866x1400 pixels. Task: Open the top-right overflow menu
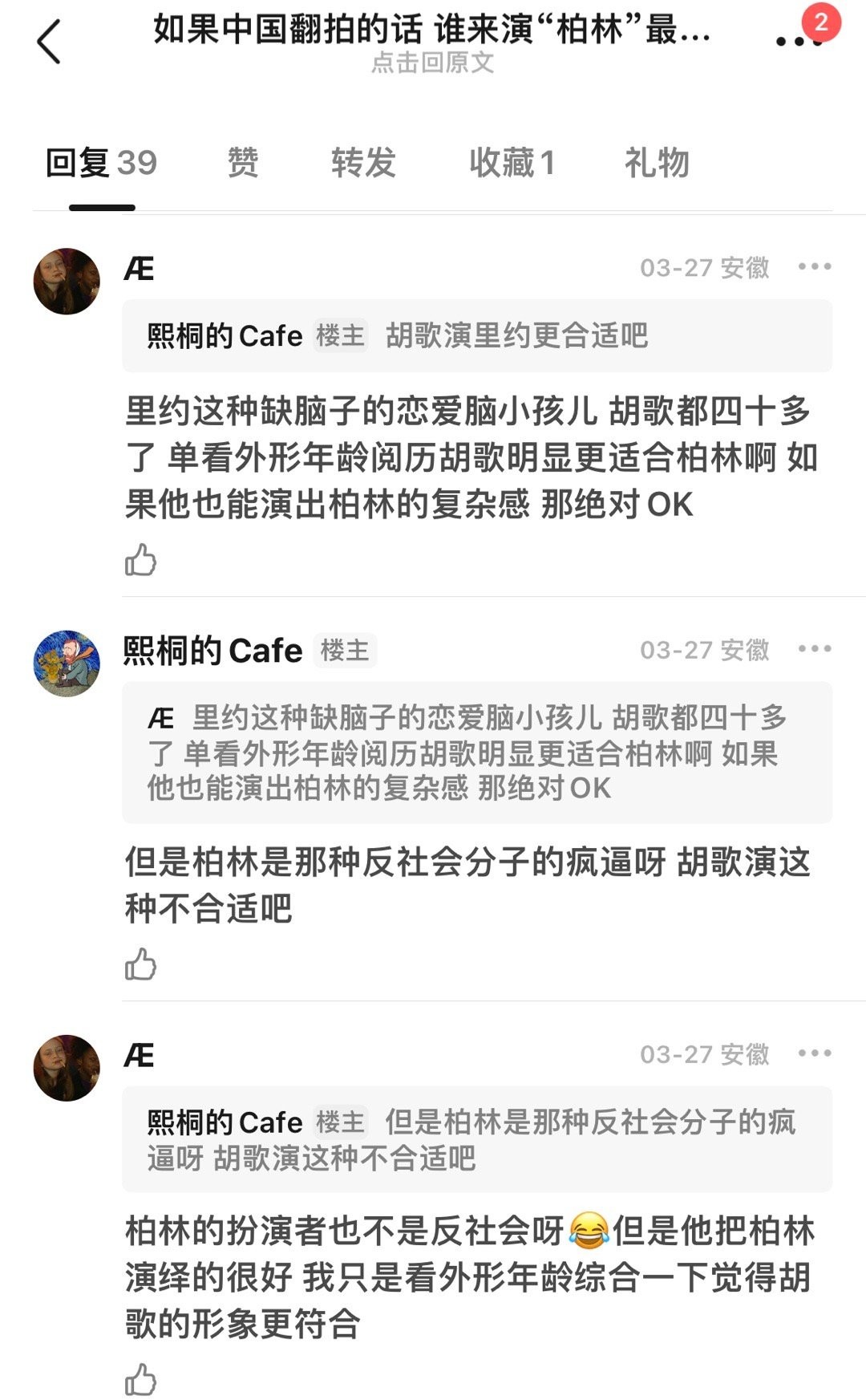click(799, 41)
